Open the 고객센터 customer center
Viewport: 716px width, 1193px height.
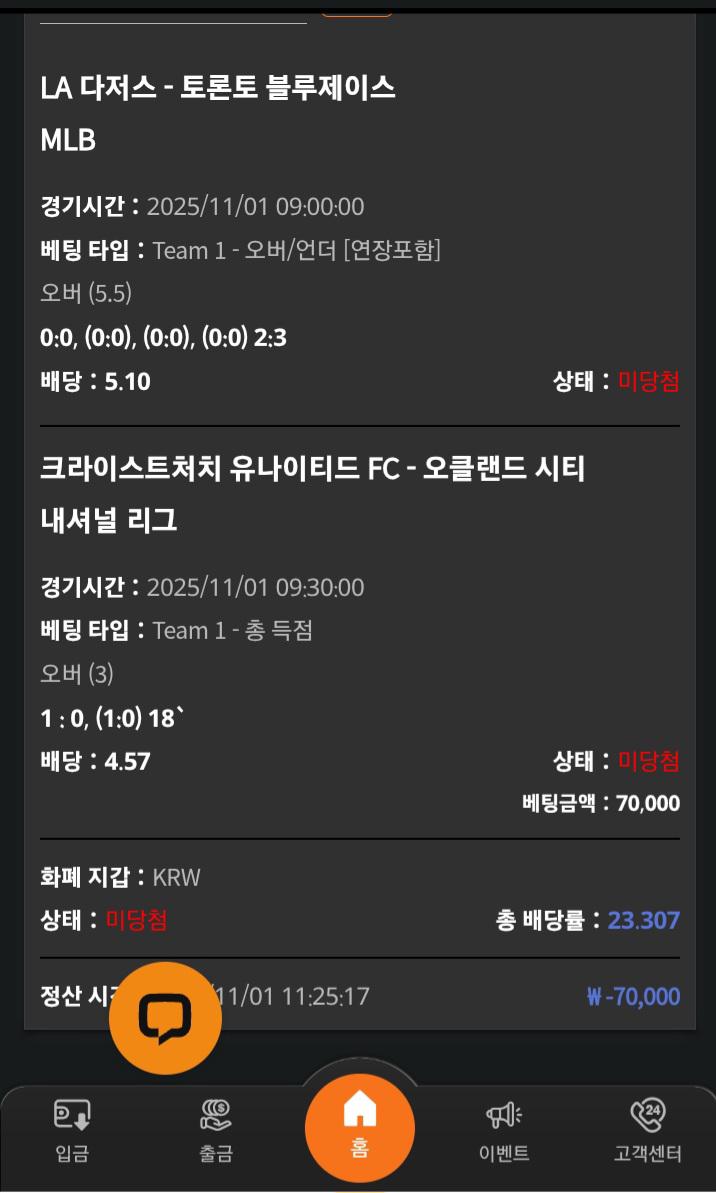[x=647, y=1131]
